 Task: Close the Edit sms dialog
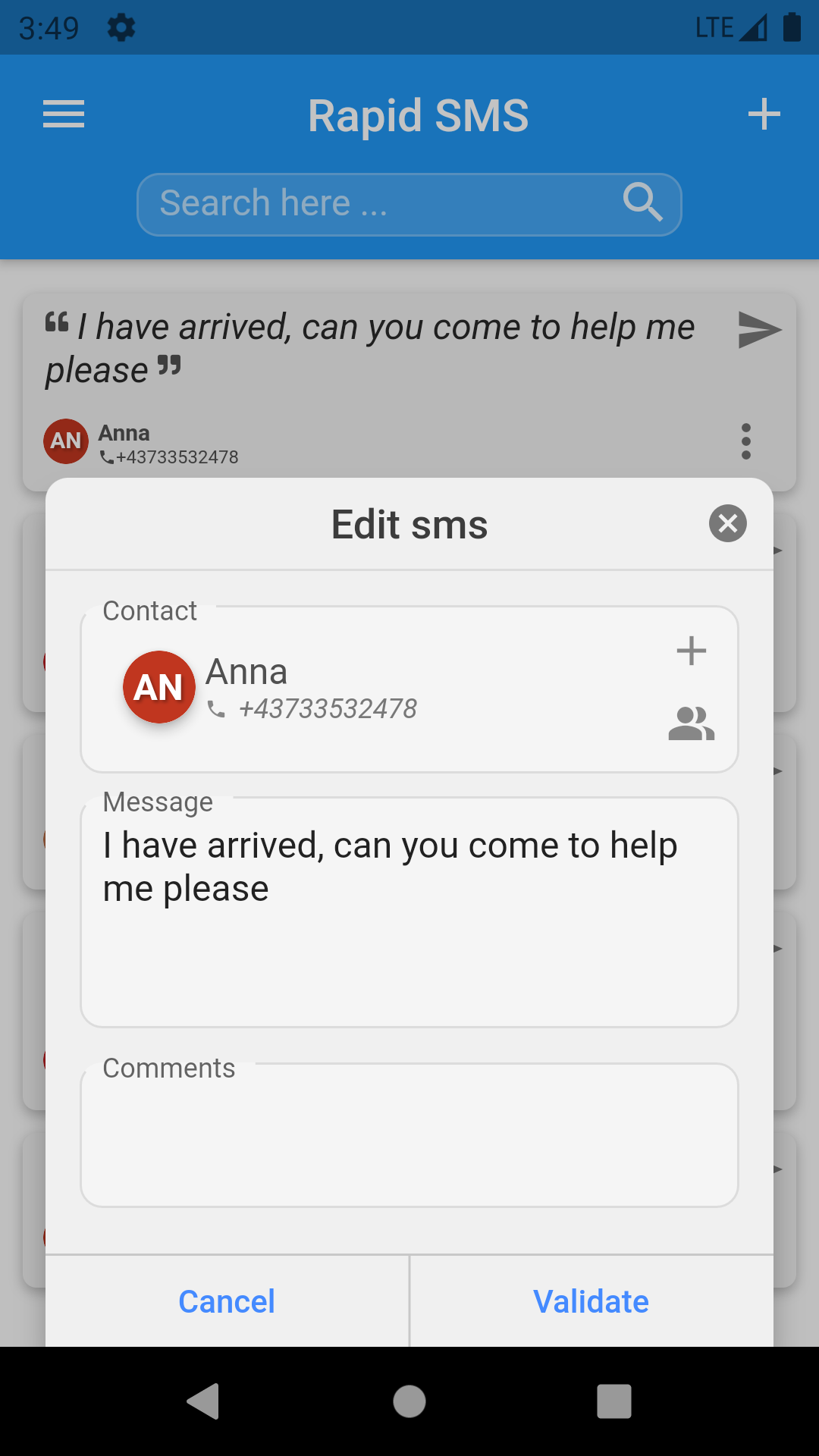pos(728,523)
